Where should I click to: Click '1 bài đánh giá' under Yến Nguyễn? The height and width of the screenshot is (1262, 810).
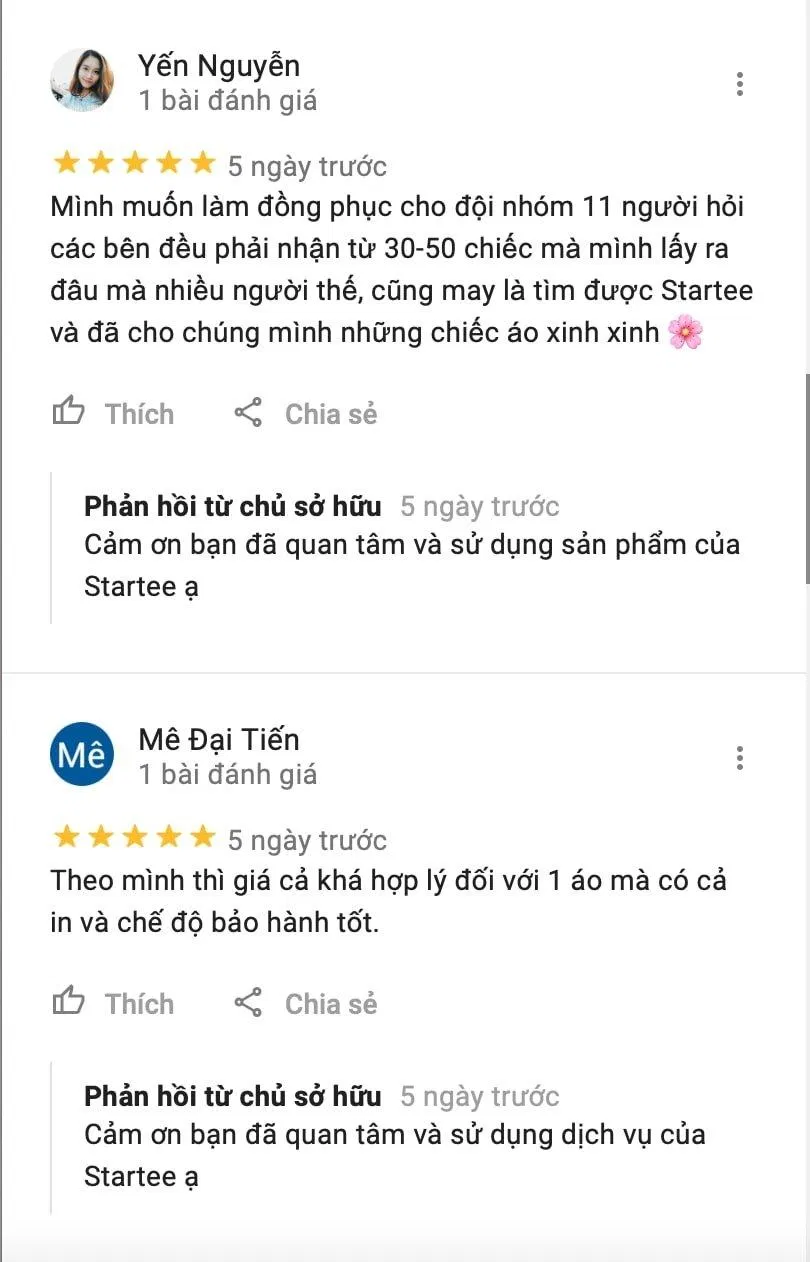224,99
